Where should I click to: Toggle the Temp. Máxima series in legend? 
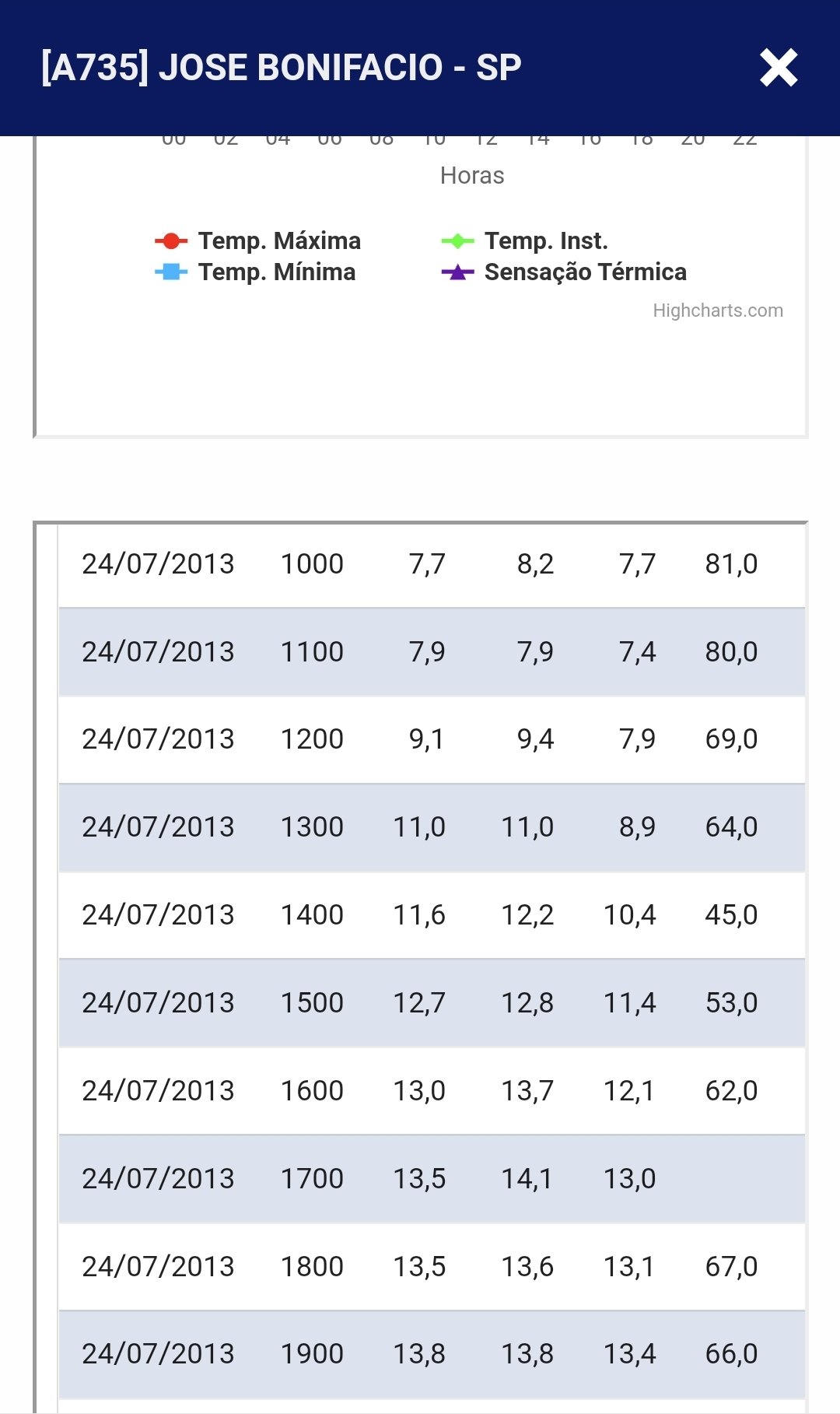[x=258, y=241]
